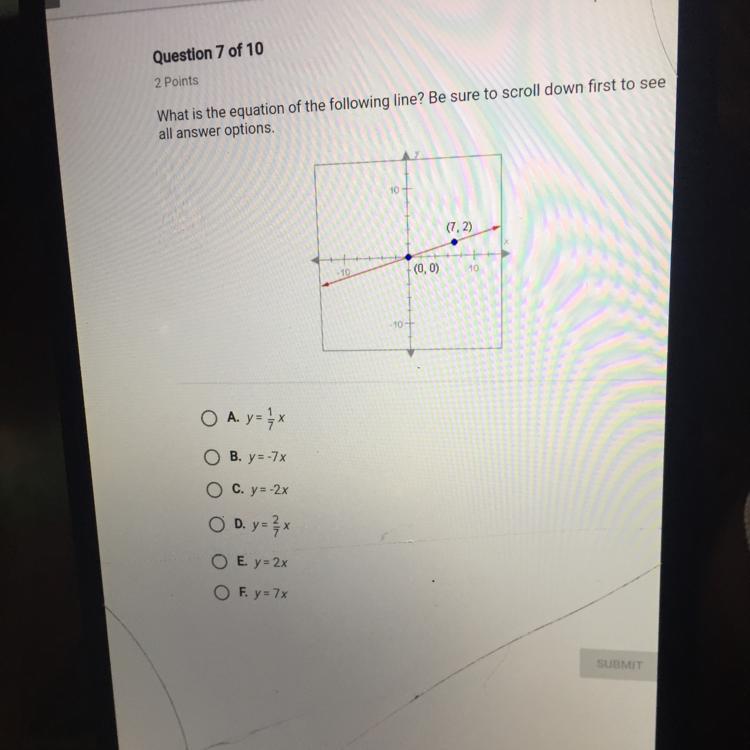Tap the Submit button
Image resolution: width=750 pixels, height=750 pixels.
618,664
